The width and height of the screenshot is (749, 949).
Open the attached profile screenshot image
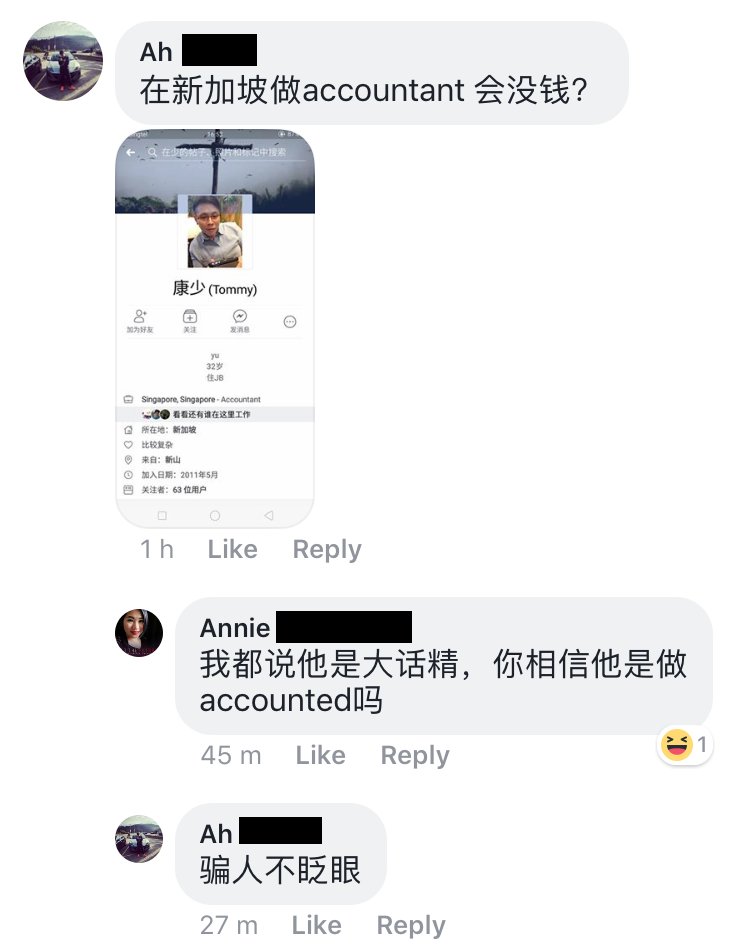pyautogui.click(x=215, y=327)
